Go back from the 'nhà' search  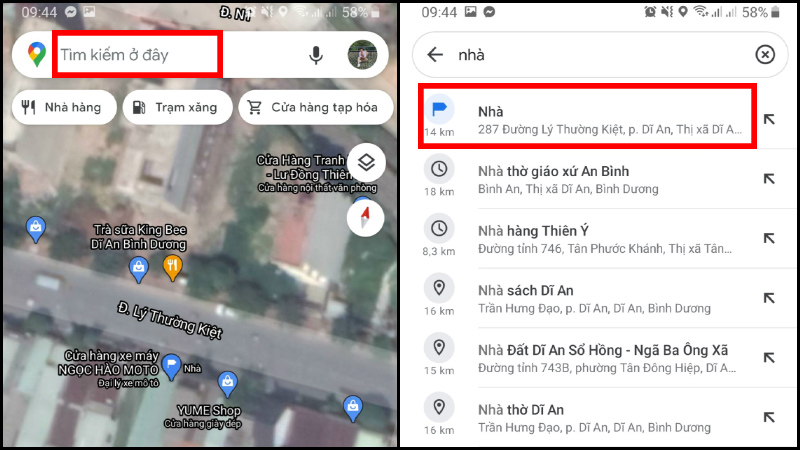(435, 55)
